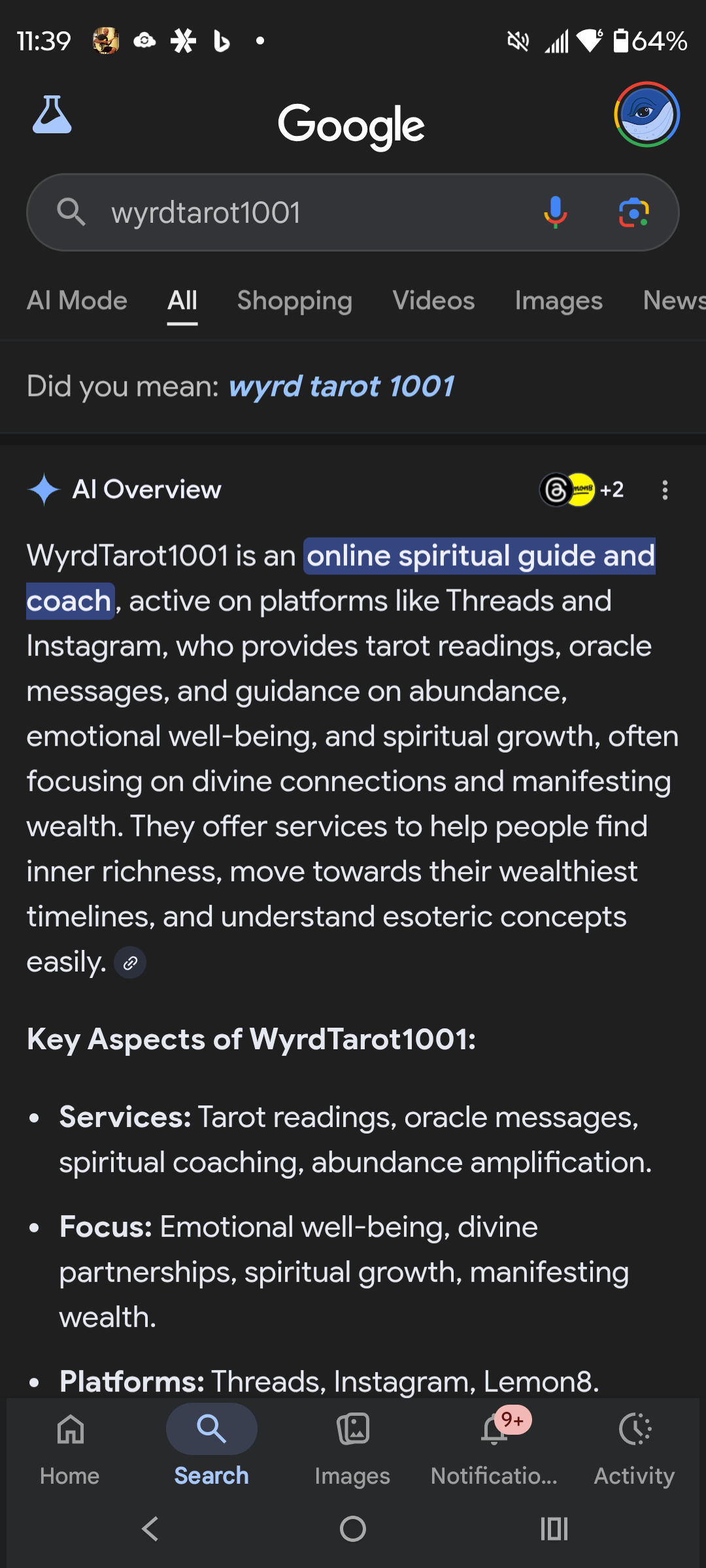
Task: Select the All results tab
Action: [182, 301]
